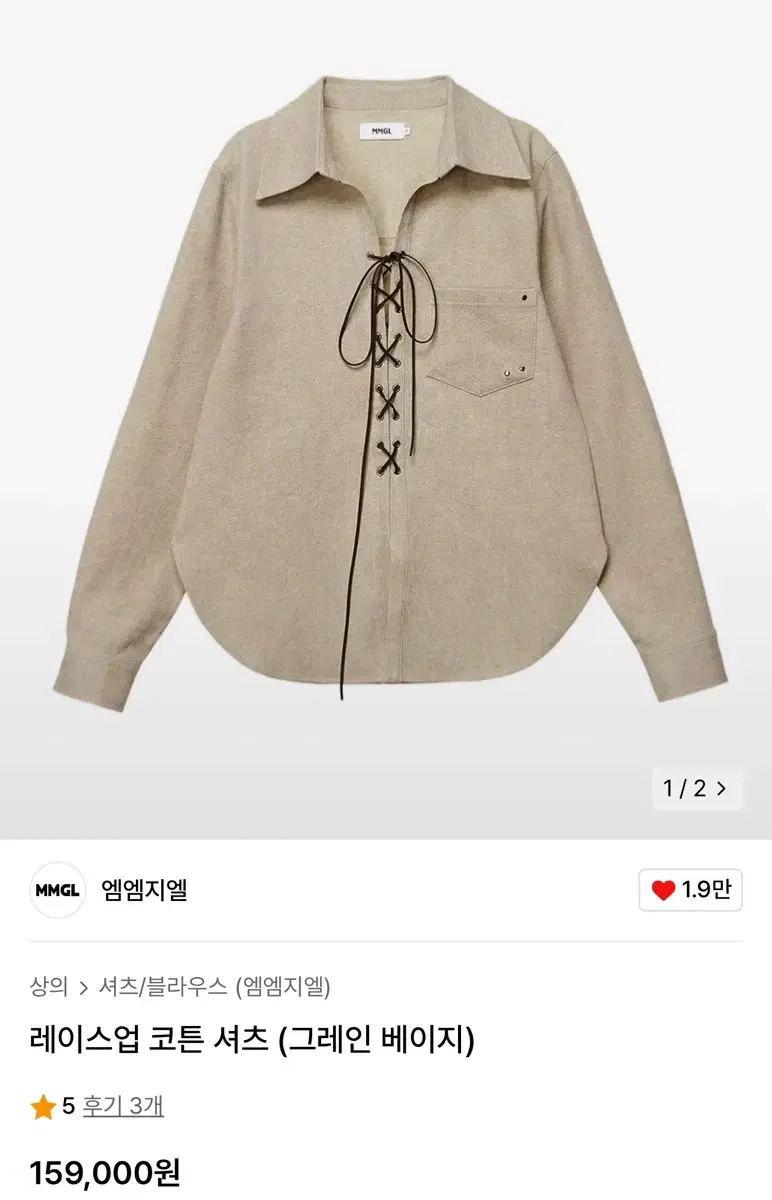Open the product photo in full view
Screen dimensions: 772x1200
pyautogui.click(x=386, y=400)
